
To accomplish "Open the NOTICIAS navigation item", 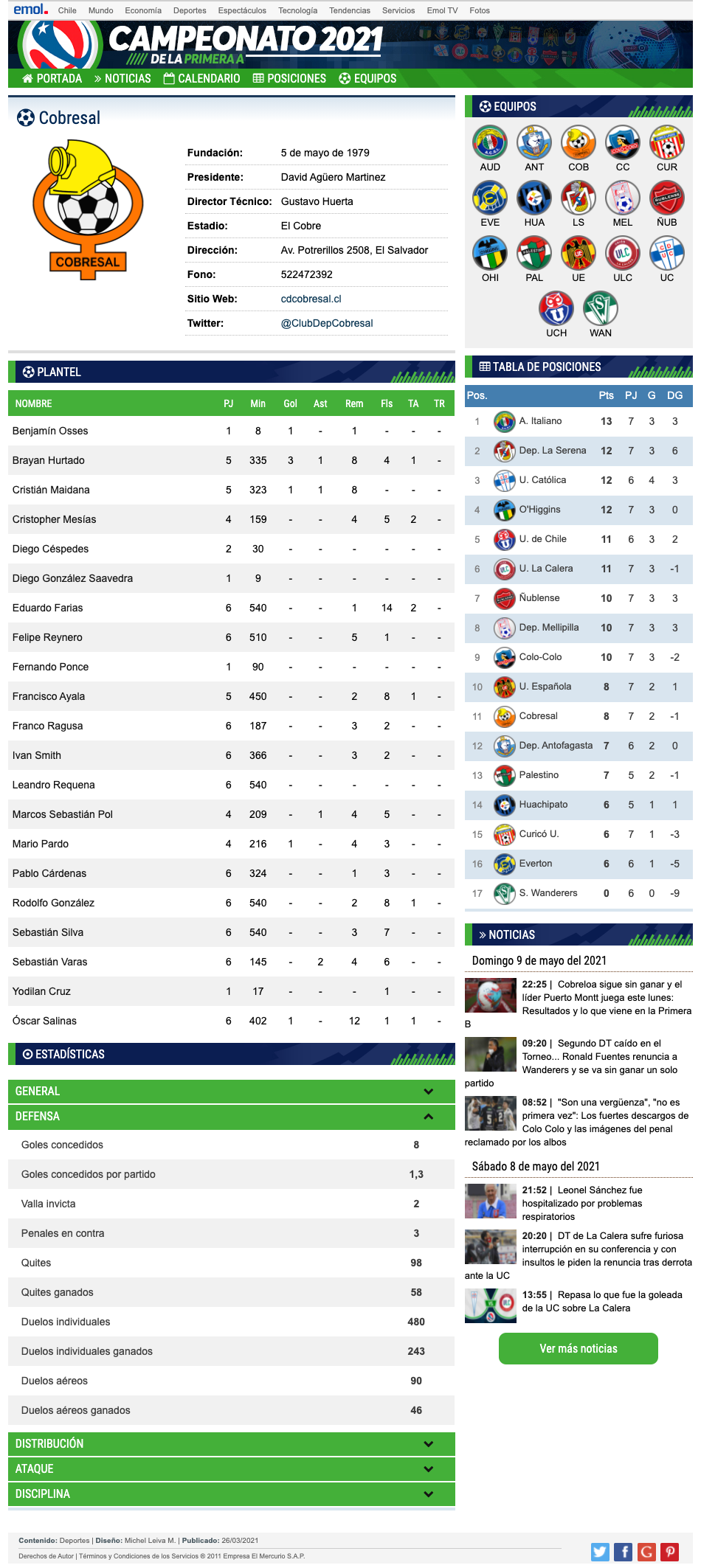I will [x=122, y=78].
